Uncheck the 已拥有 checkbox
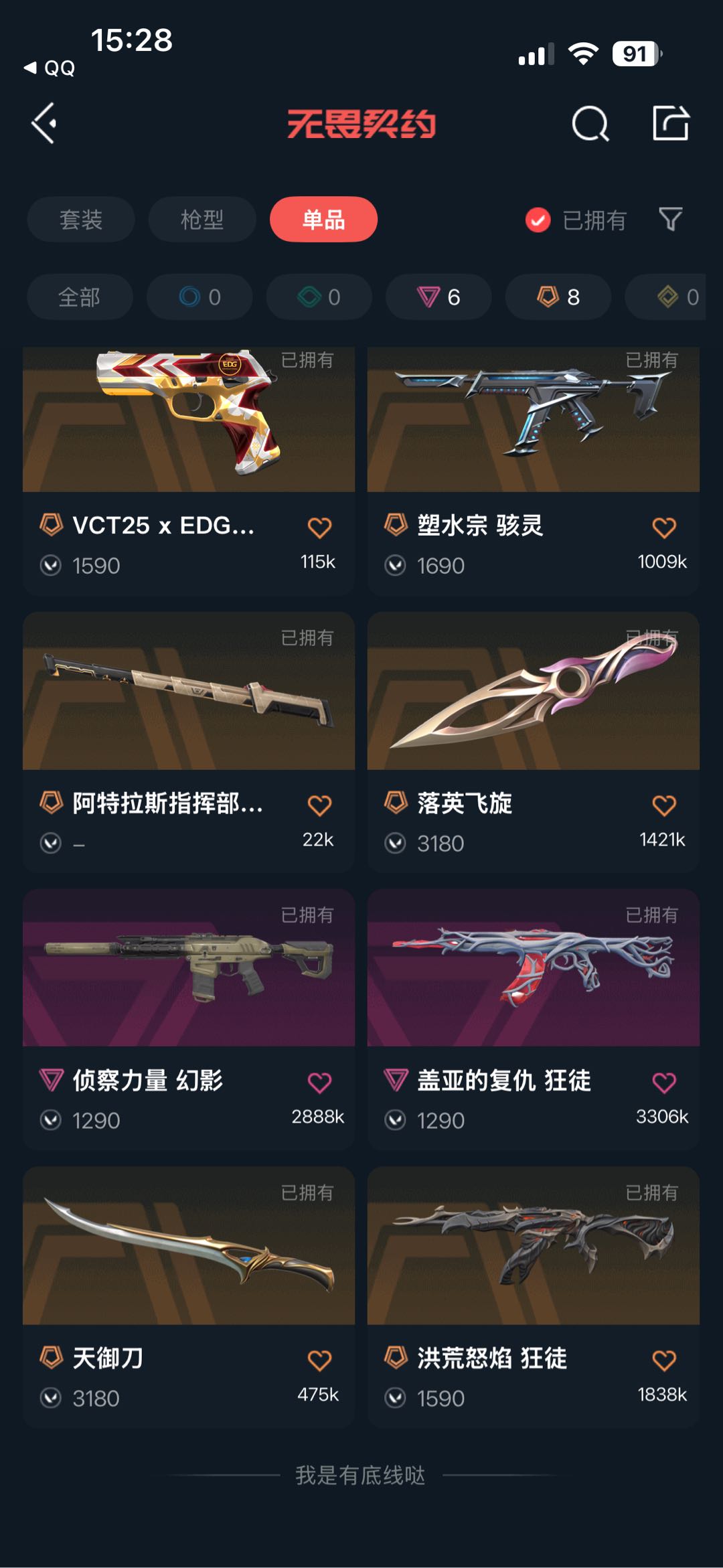Viewport: 723px width, 1568px height. click(x=538, y=220)
